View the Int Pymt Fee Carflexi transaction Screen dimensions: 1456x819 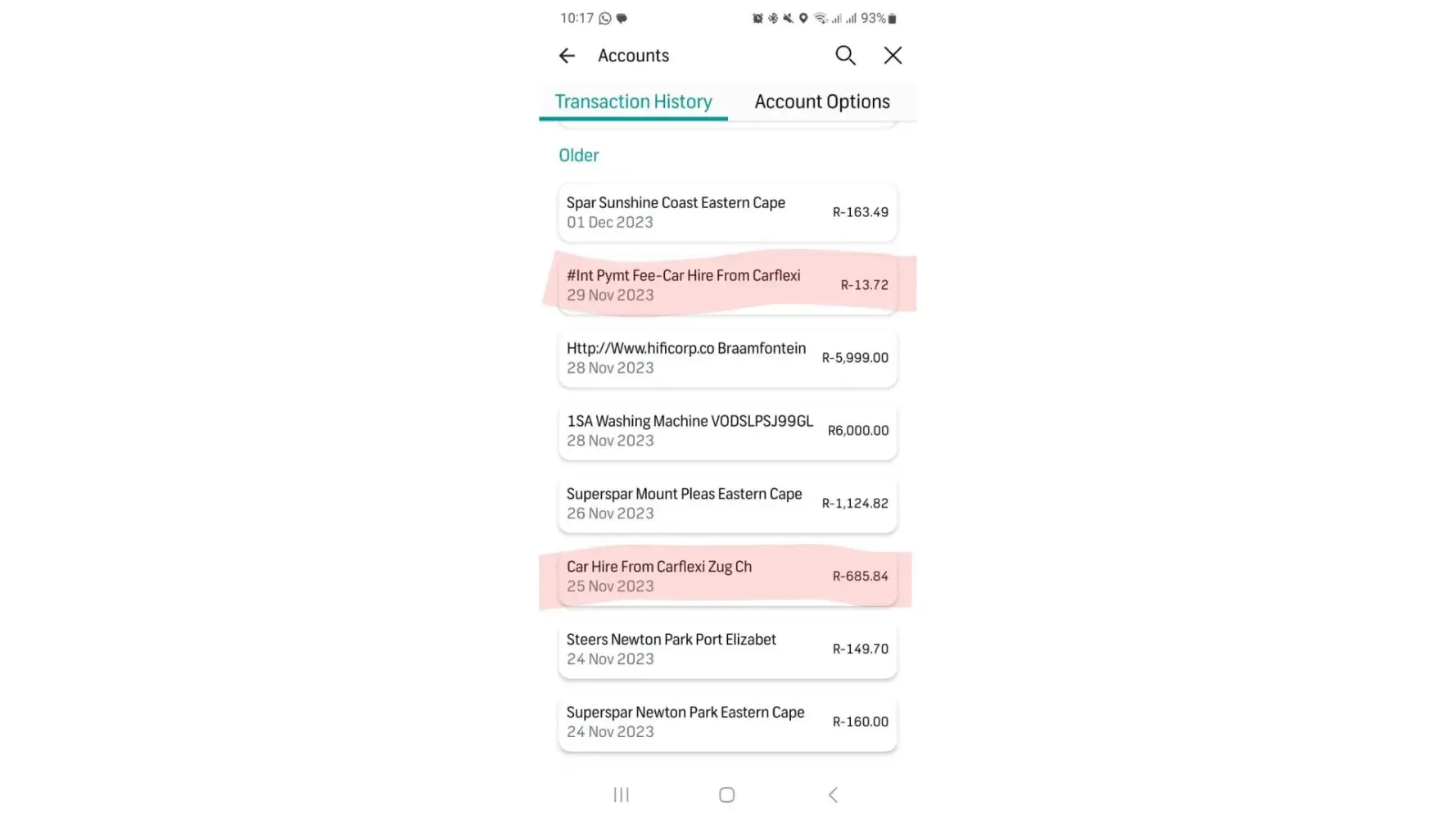point(727,285)
